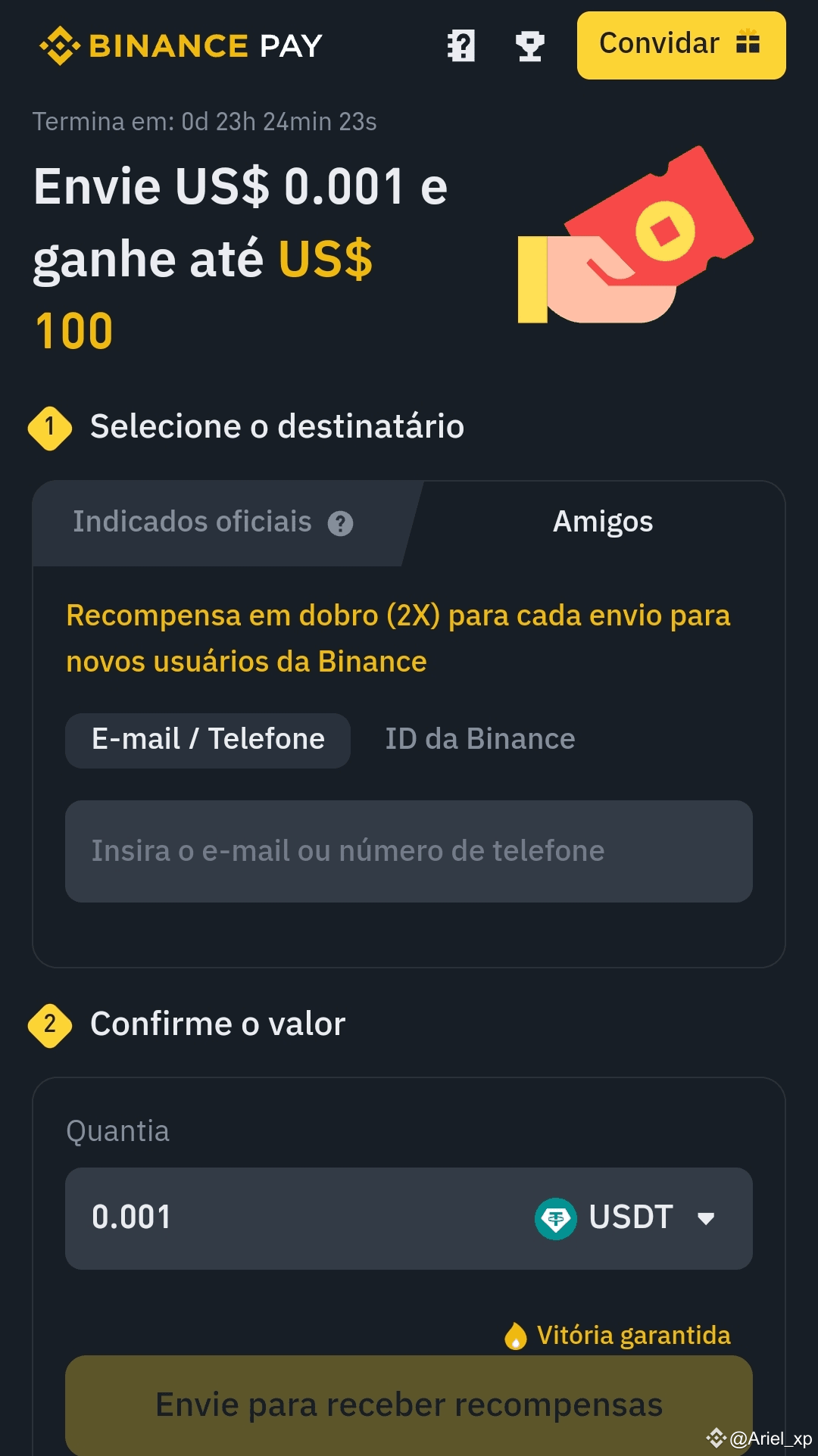
Task: Choose the E-mail / Telefone option
Action: pyautogui.click(x=208, y=740)
